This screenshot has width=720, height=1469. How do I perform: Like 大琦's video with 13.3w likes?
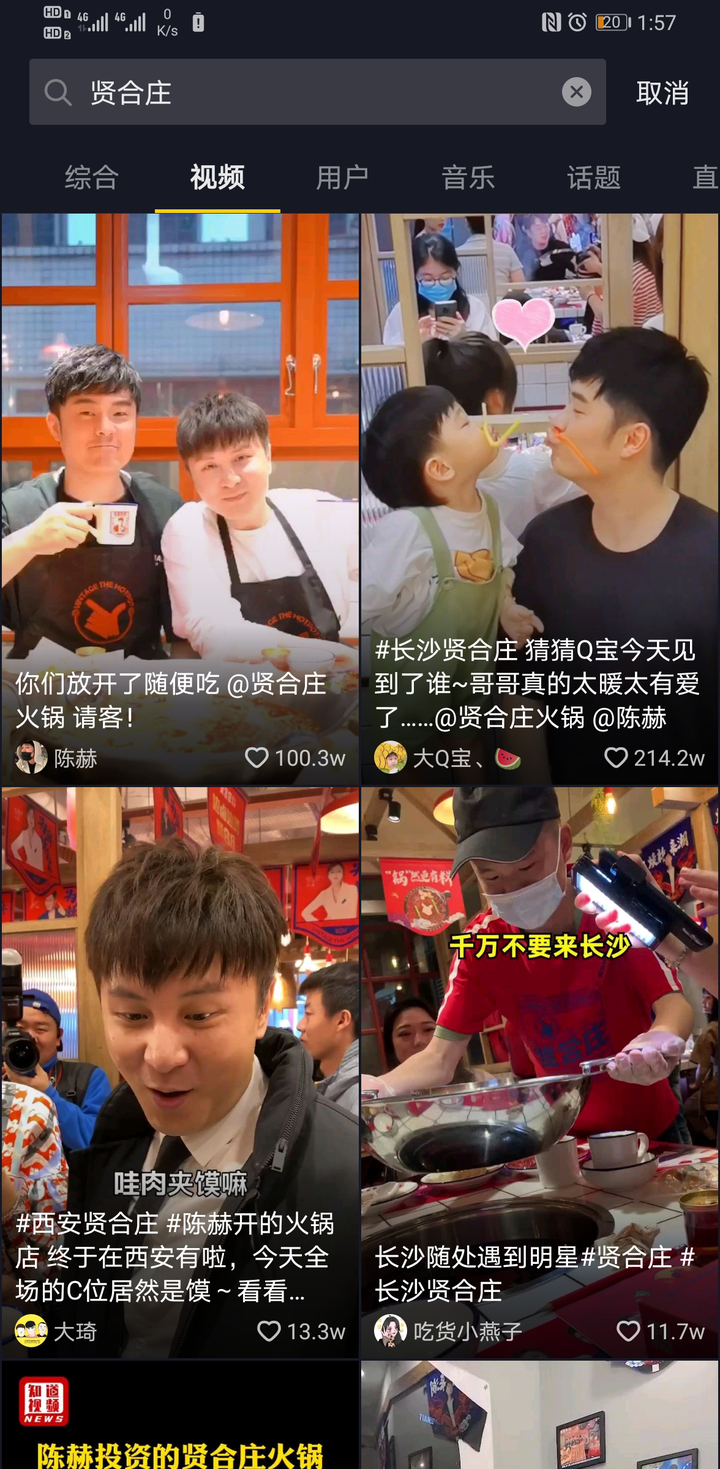pyautogui.click(x=269, y=1331)
